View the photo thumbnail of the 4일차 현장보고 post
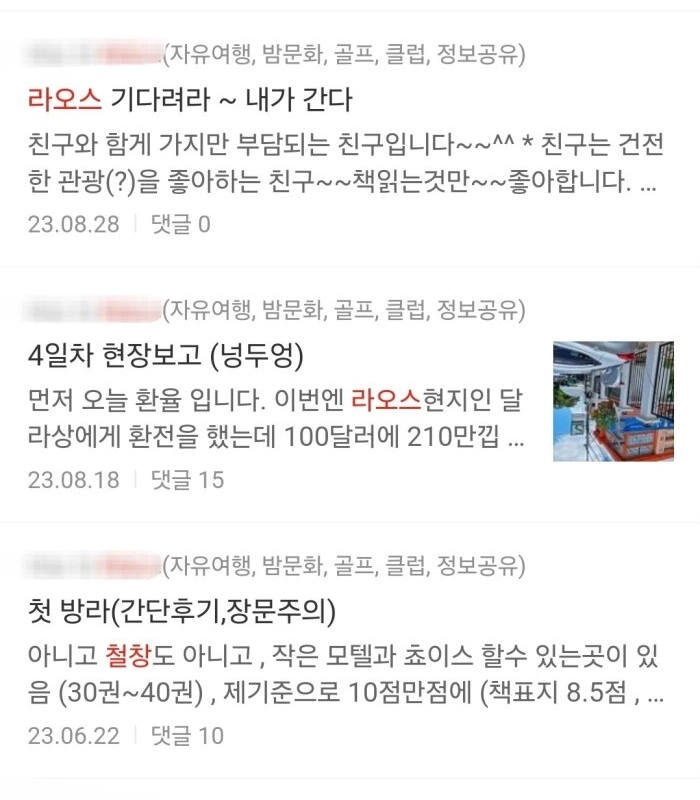Screen dimensions: 700x800 (x=613, y=401)
